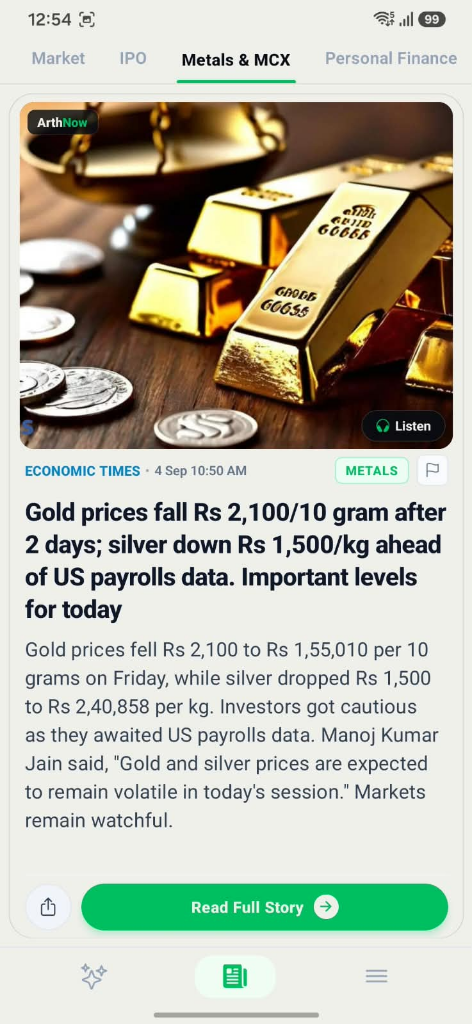Share the gold prices article
472x1024 pixels.
48,907
